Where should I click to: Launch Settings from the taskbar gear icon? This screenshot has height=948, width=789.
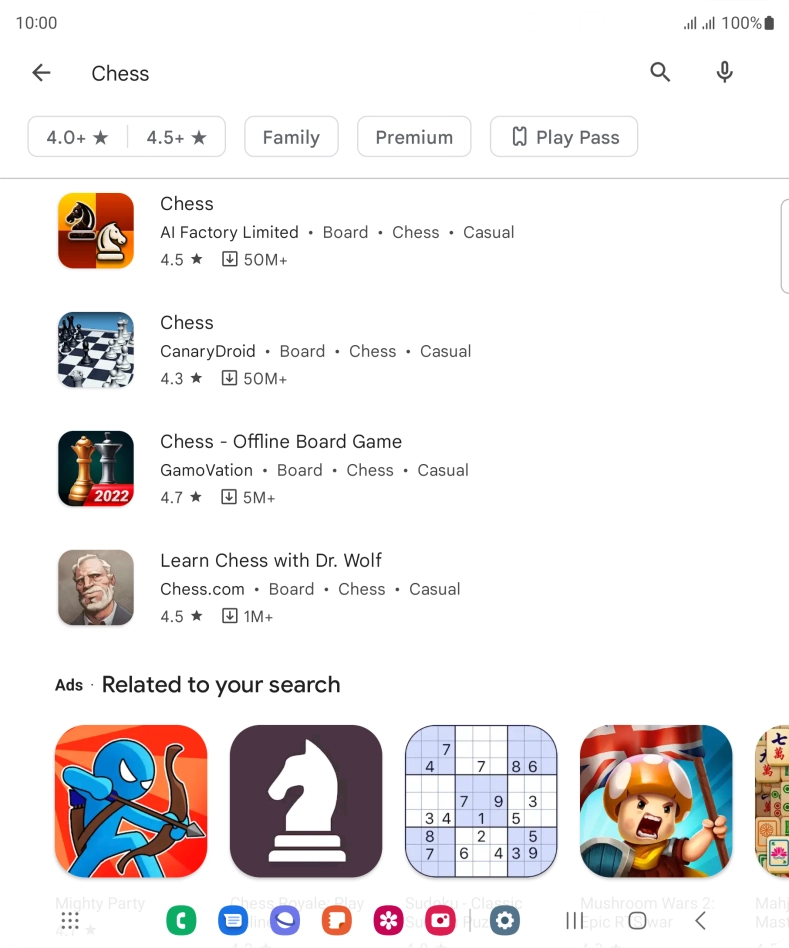click(x=505, y=921)
